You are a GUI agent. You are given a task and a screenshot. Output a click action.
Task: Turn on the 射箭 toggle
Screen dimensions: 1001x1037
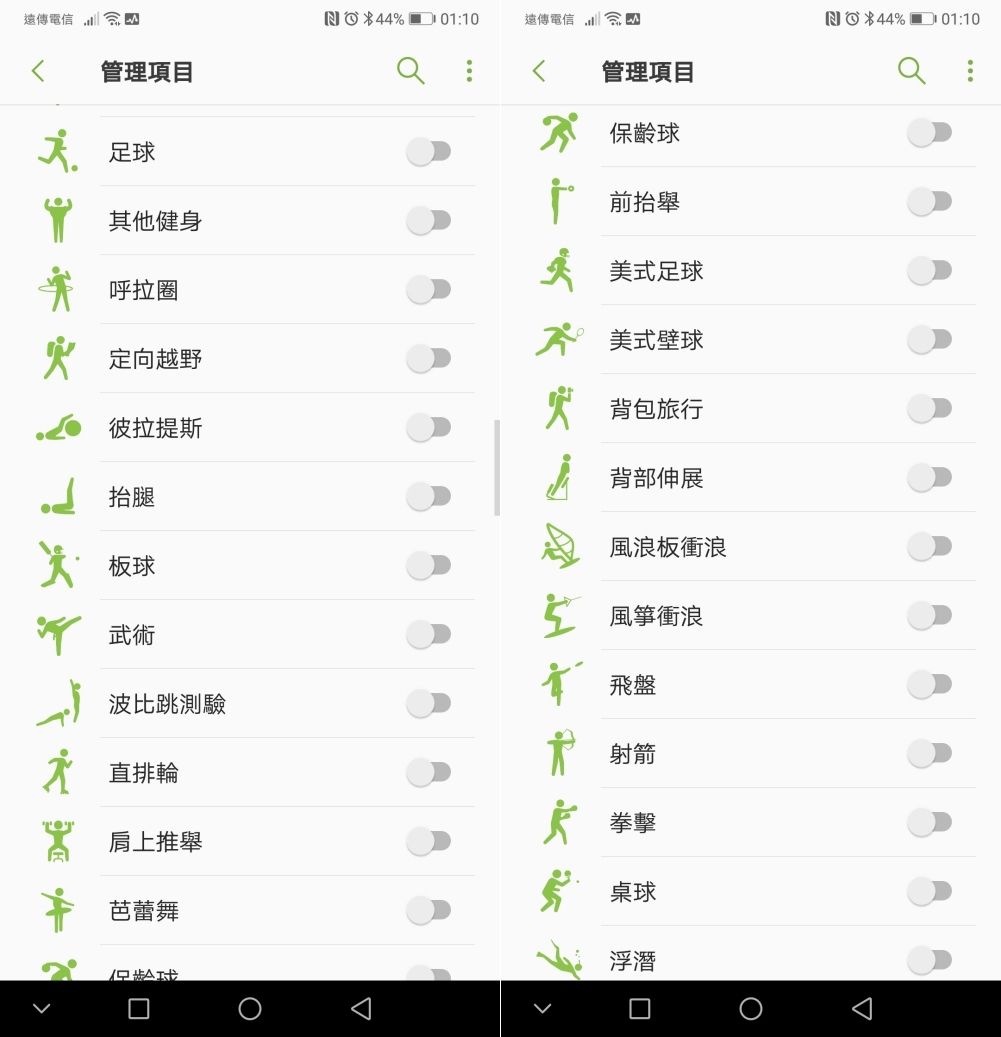click(930, 754)
